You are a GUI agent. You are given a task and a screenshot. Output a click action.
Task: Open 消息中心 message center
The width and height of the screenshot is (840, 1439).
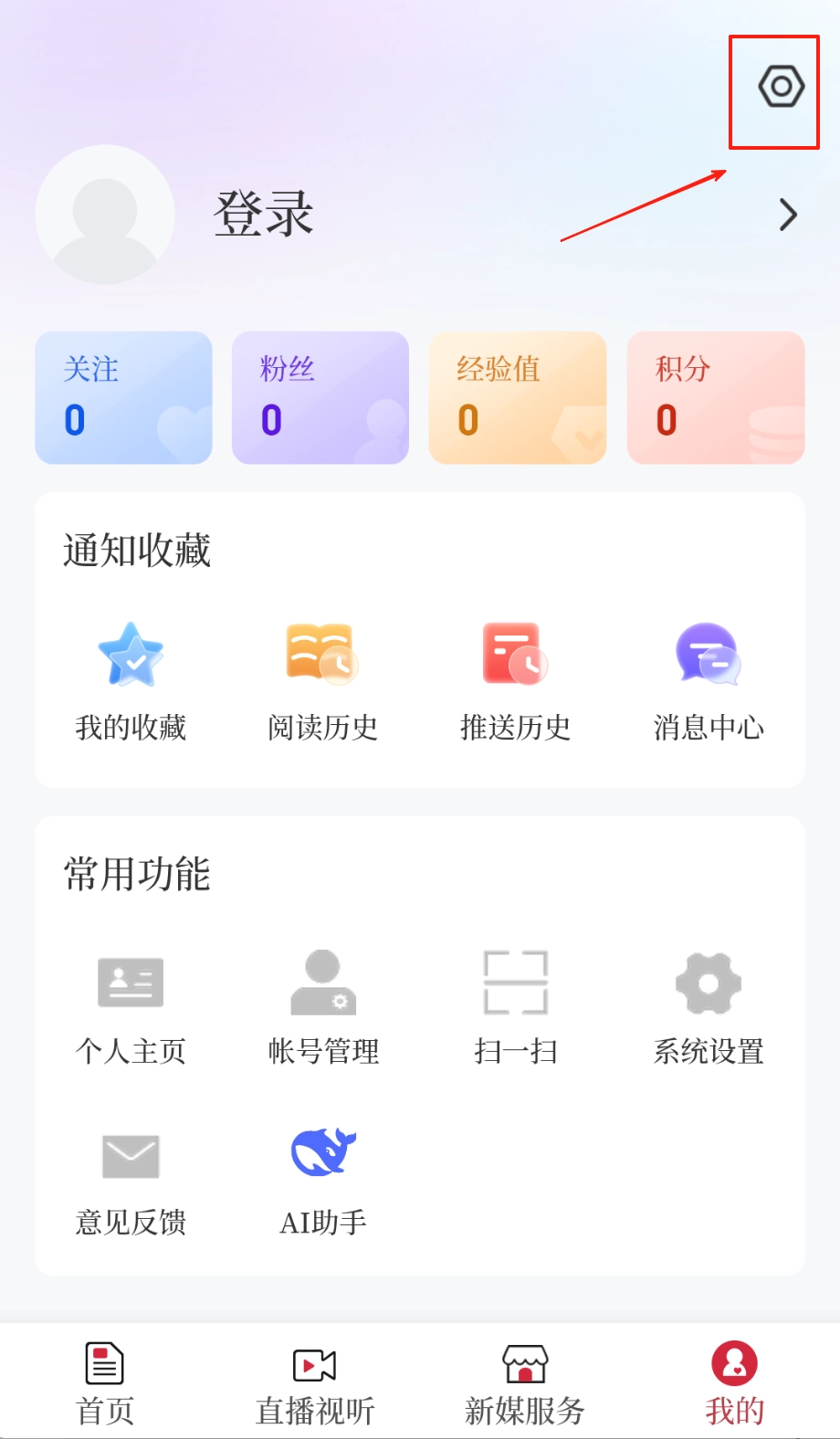click(x=709, y=680)
